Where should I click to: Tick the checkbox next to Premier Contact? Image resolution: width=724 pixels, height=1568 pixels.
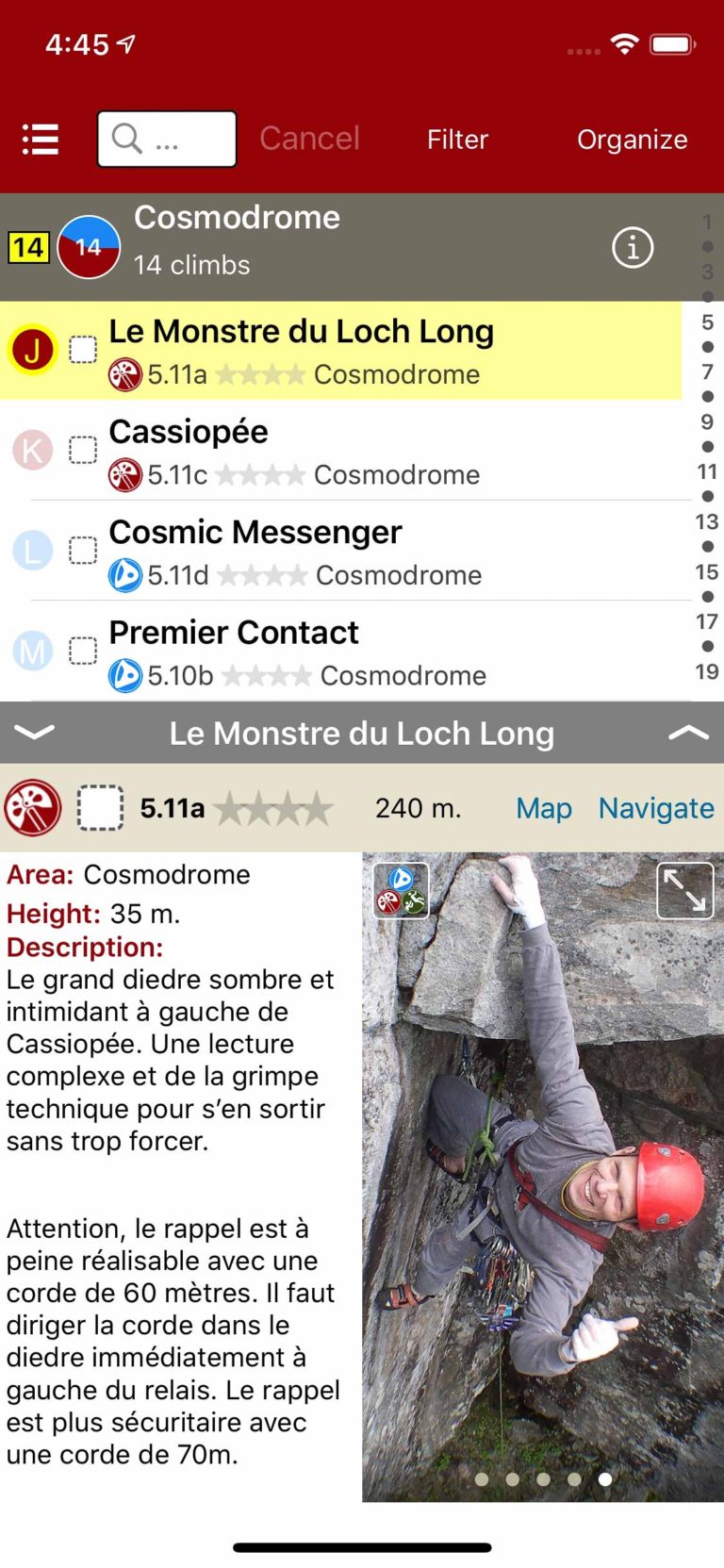coord(83,651)
